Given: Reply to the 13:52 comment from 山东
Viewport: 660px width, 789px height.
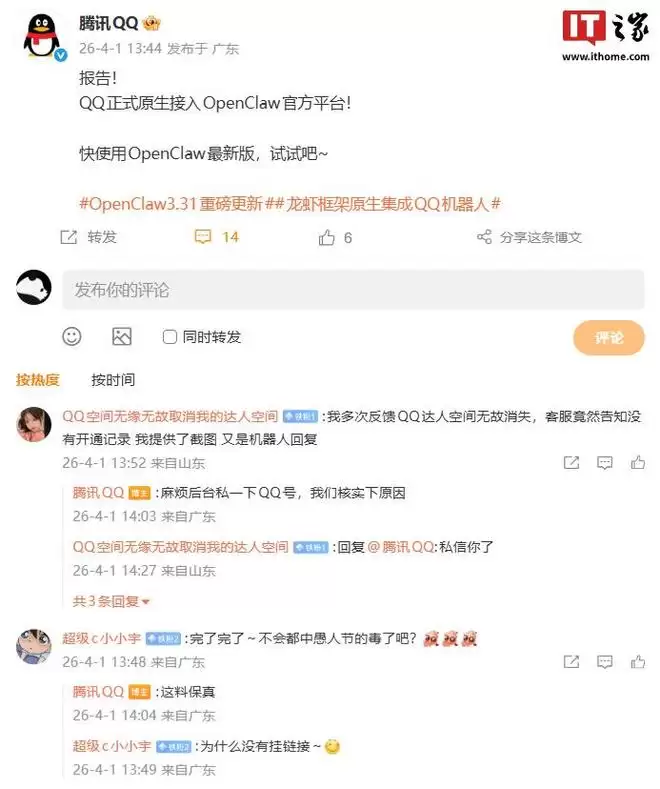Looking at the screenshot, I should (604, 463).
